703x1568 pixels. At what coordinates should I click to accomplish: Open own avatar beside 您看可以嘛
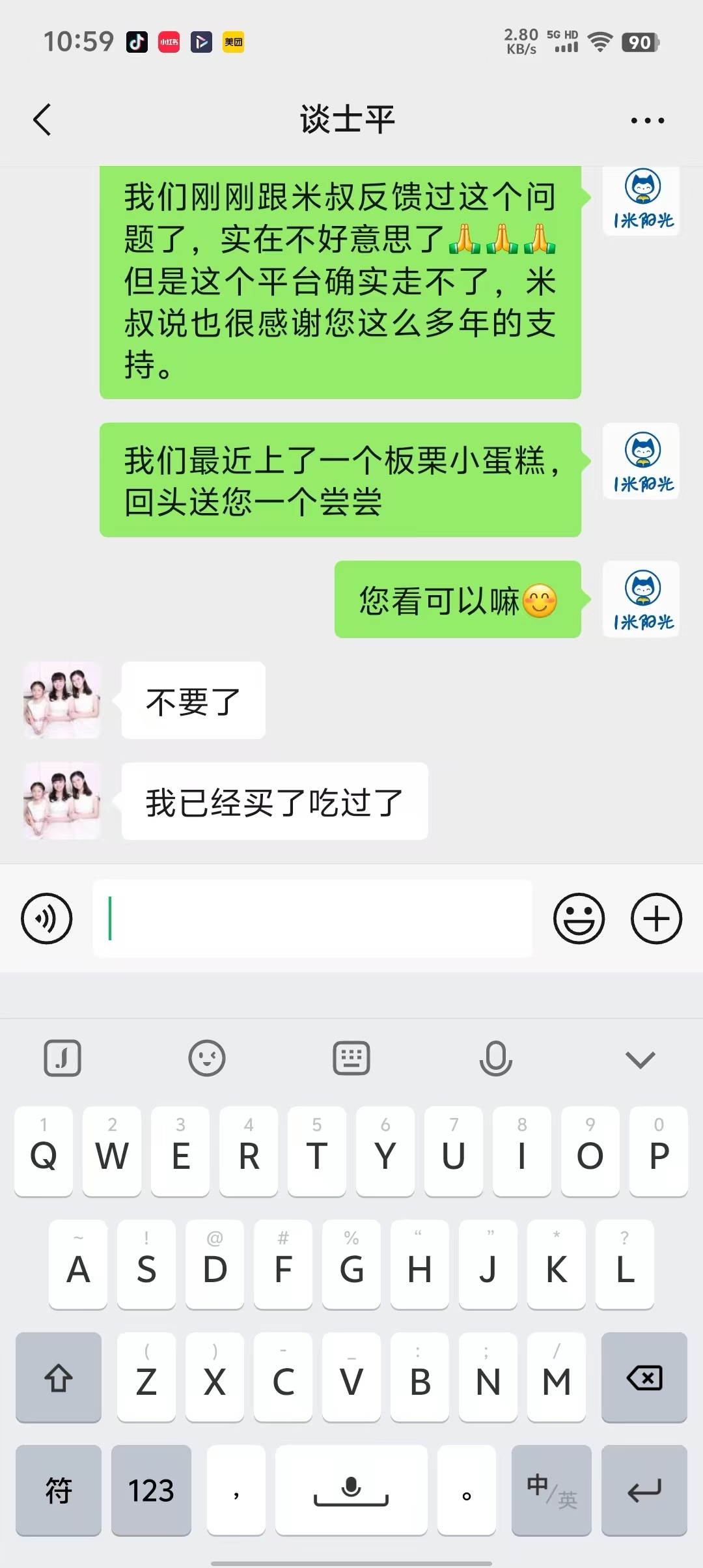tap(642, 599)
